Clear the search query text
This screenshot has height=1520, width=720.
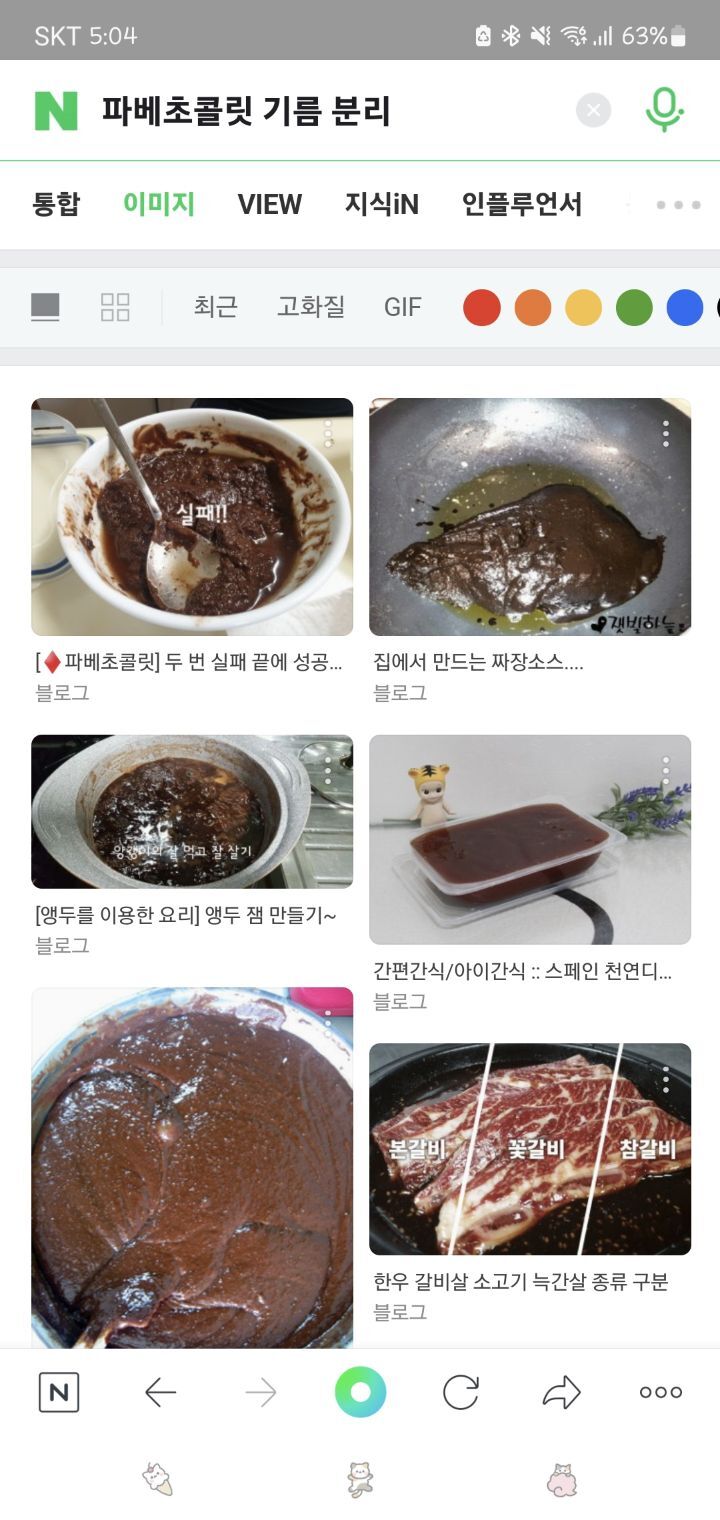tap(593, 110)
